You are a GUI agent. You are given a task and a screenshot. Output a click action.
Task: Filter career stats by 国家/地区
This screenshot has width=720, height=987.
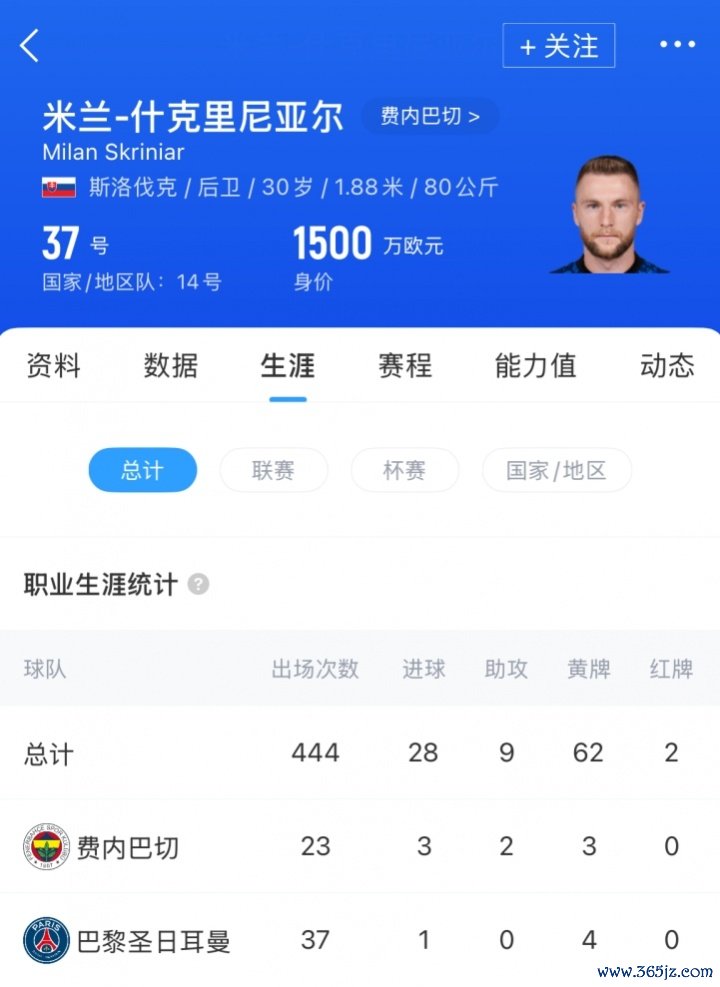pyautogui.click(x=556, y=470)
